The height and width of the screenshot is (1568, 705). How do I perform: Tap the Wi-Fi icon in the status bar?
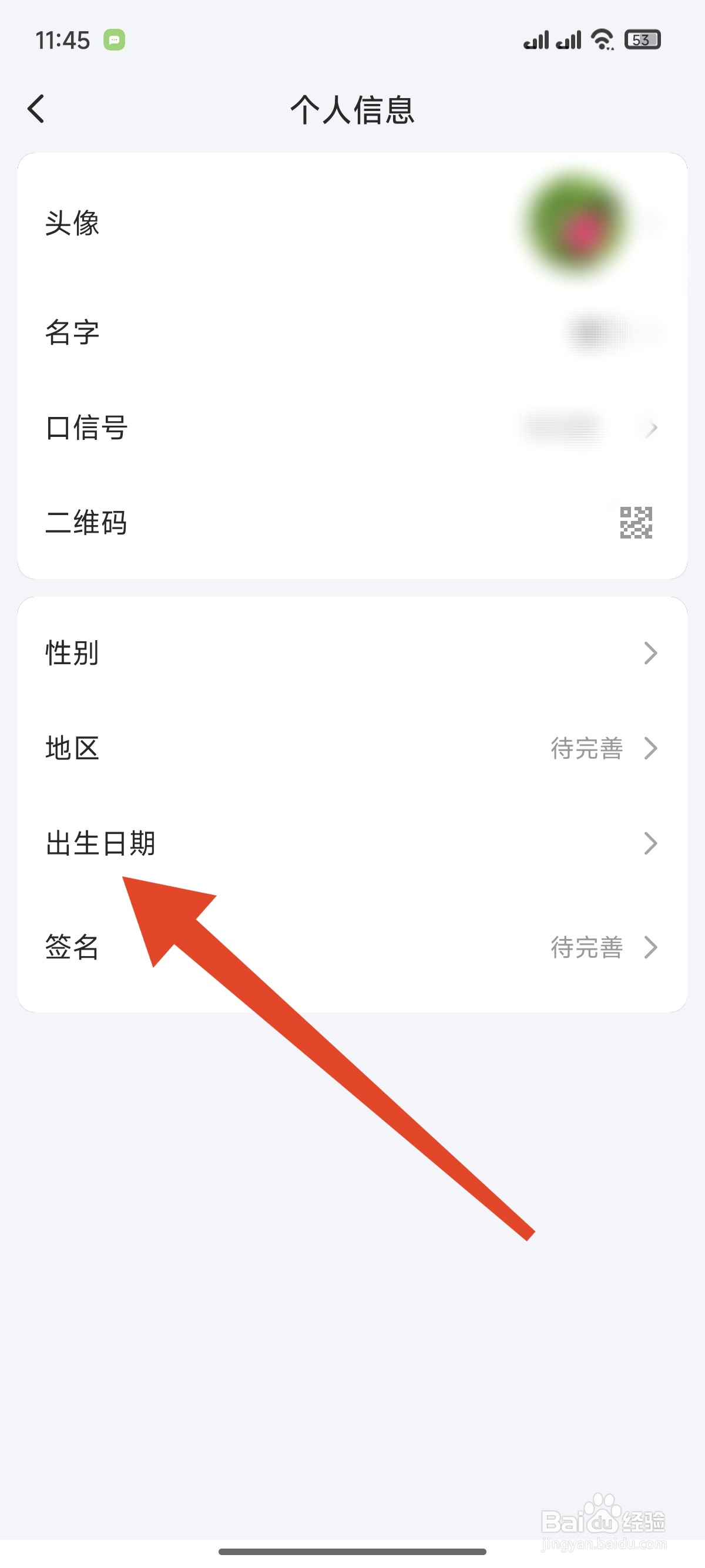pos(602,39)
